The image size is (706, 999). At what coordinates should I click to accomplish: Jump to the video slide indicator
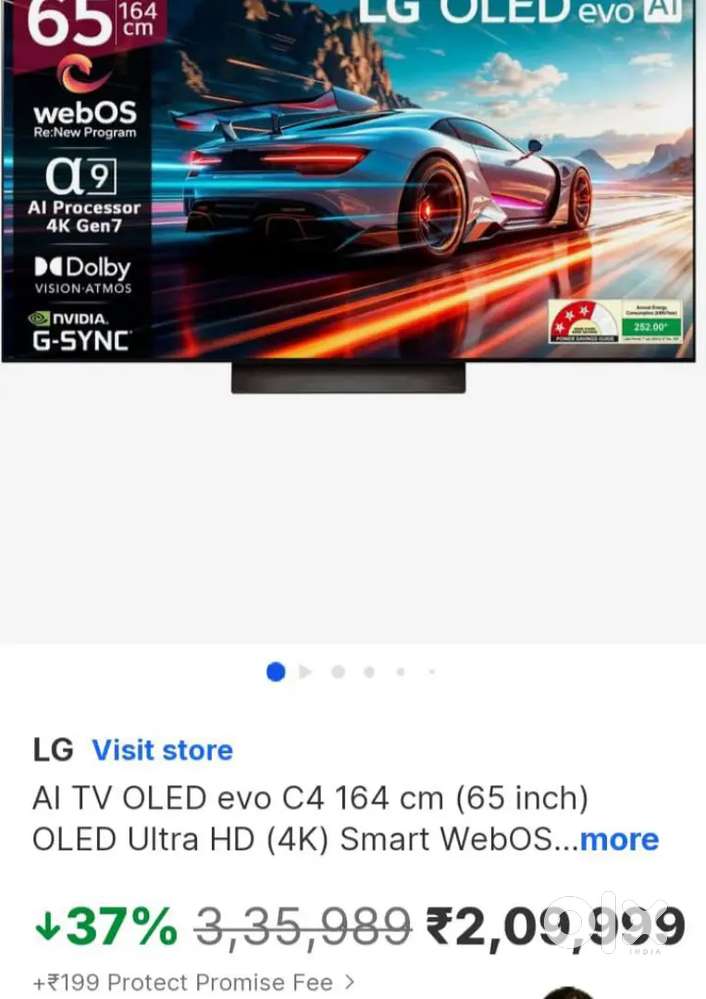point(306,672)
